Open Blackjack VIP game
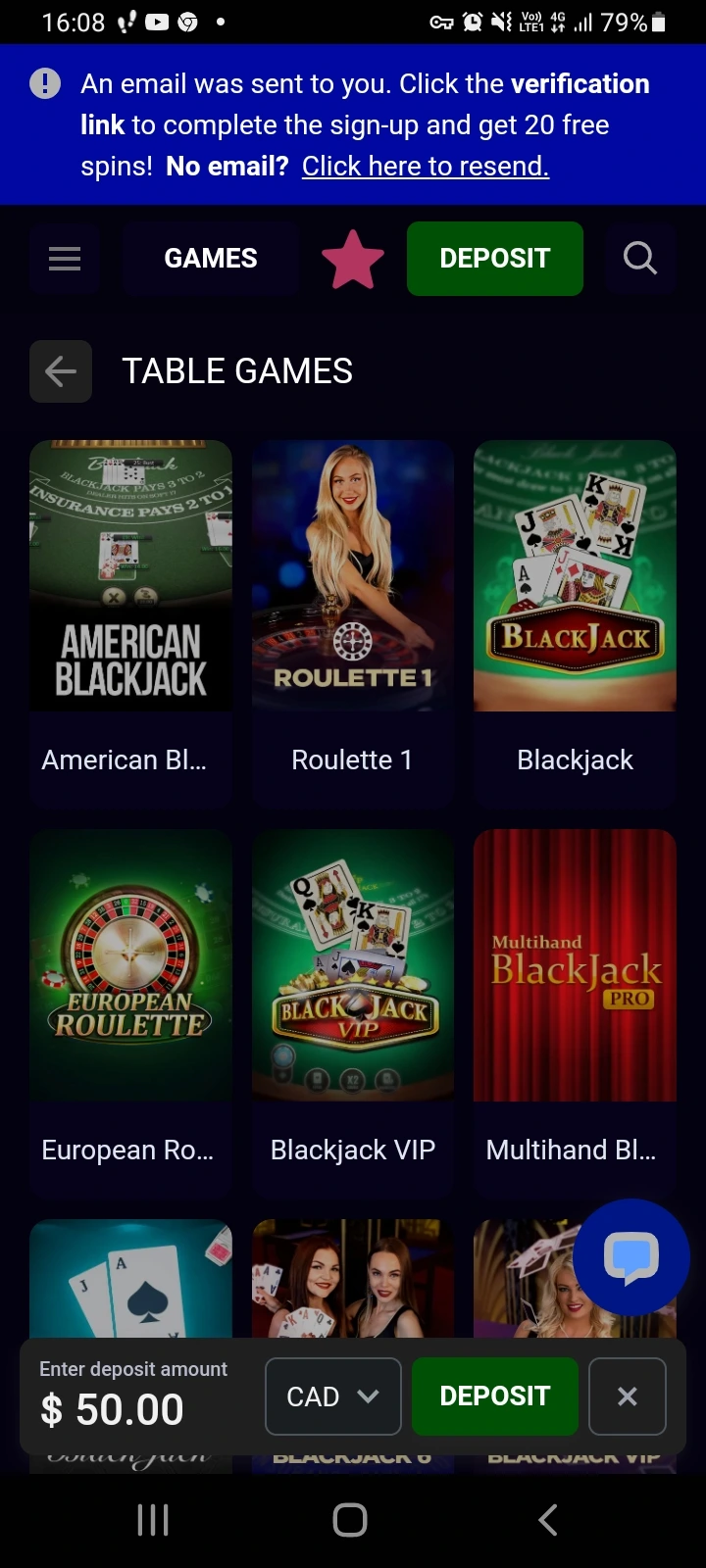The image size is (706, 1568). [x=353, y=1012]
